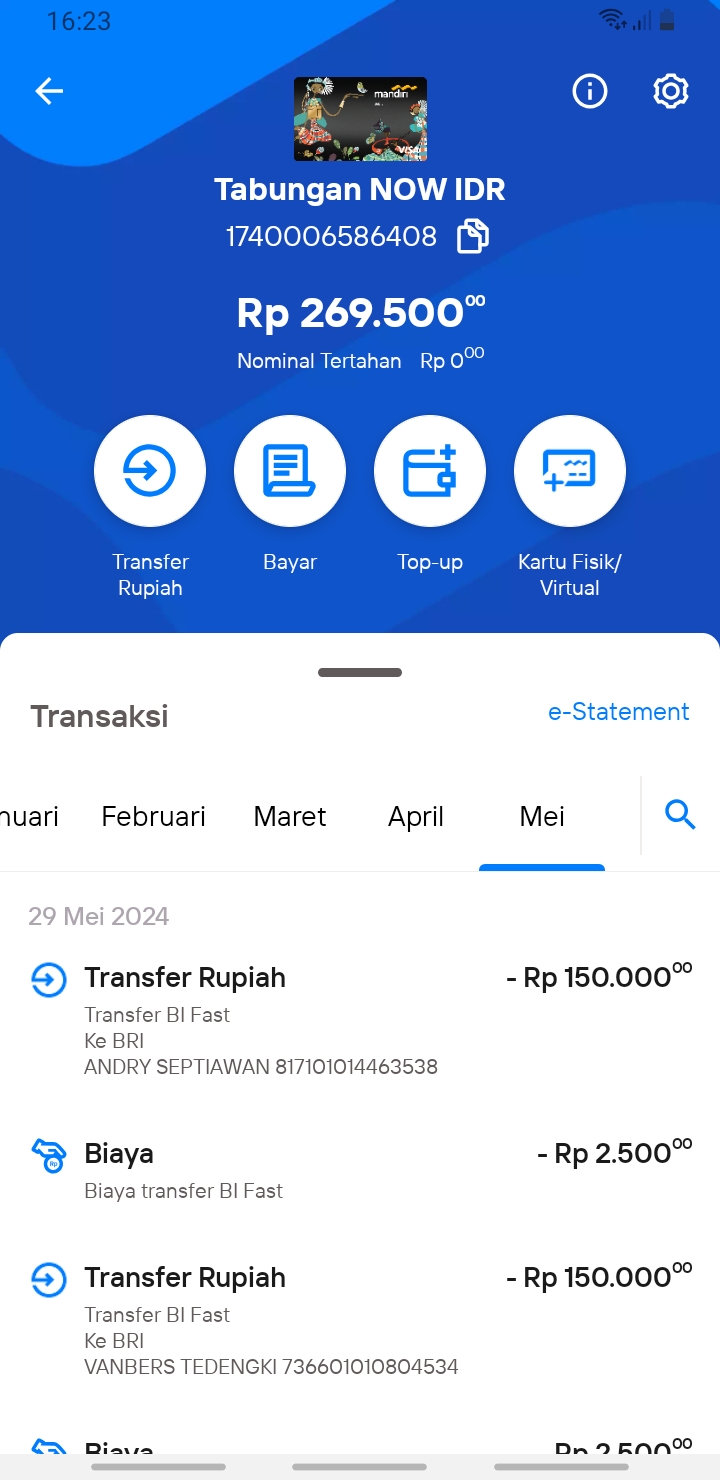This screenshot has height=1480, width=720.
Task: Open account settings gear
Action: coord(671,92)
